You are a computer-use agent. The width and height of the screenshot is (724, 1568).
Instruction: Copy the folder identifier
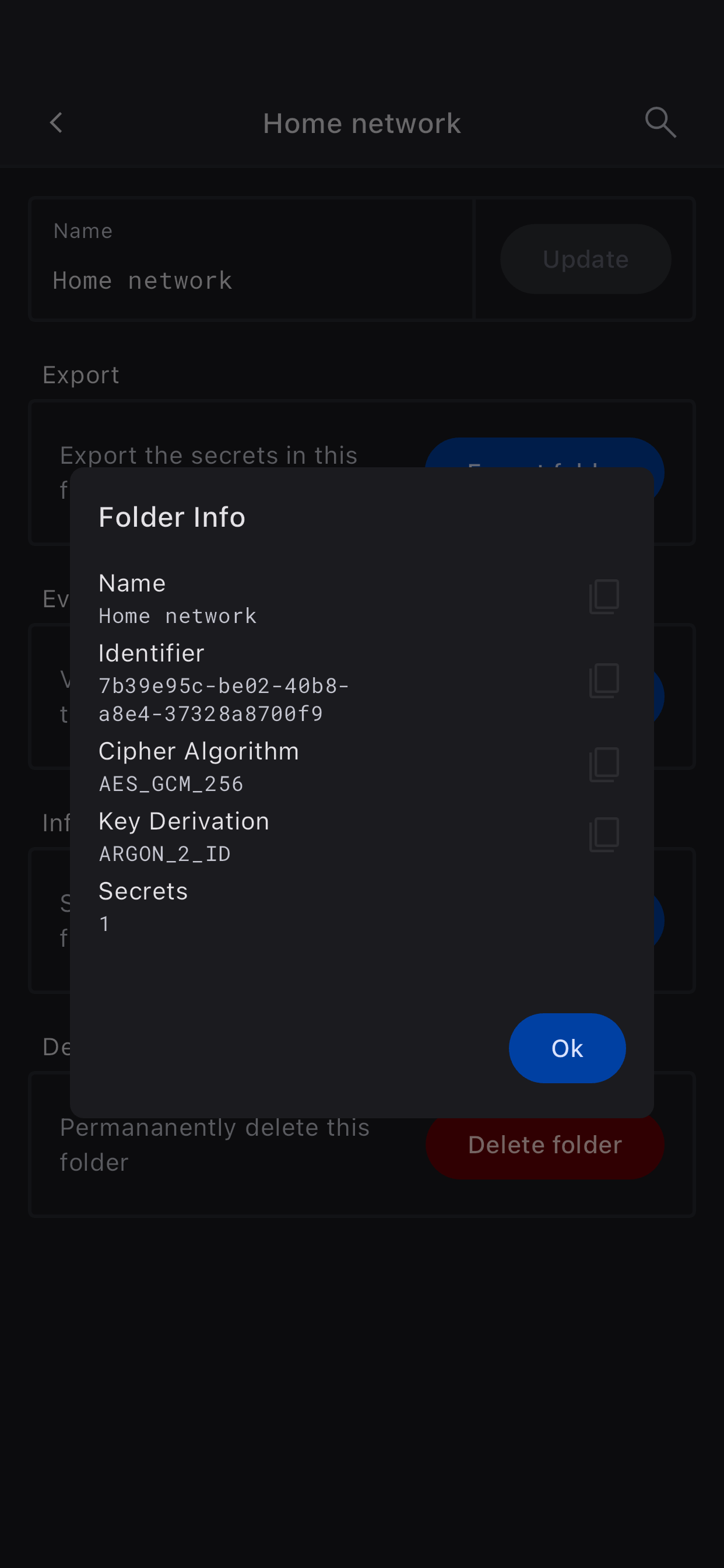(603, 681)
